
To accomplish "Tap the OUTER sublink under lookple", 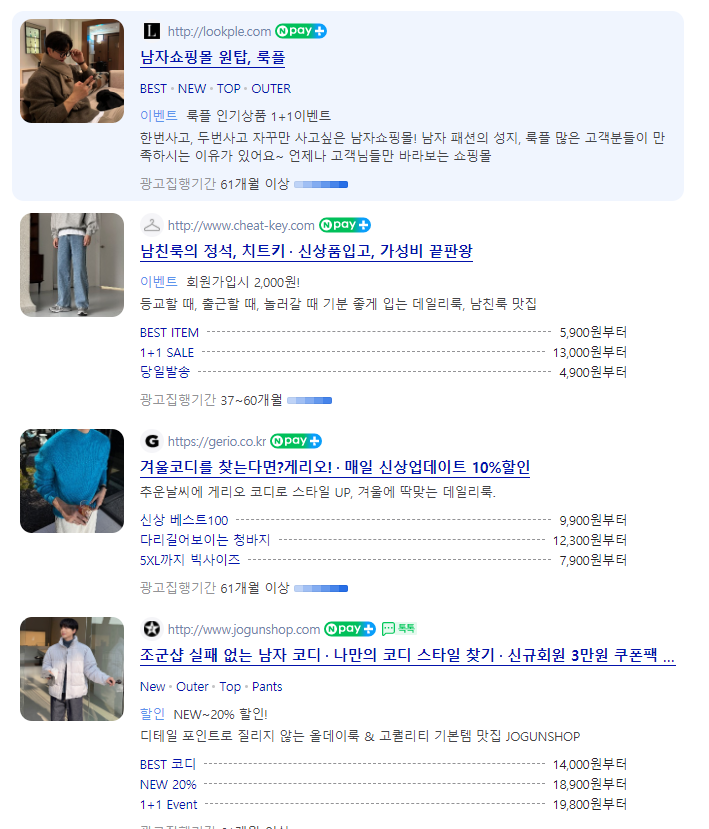I will pyautogui.click(x=271, y=88).
